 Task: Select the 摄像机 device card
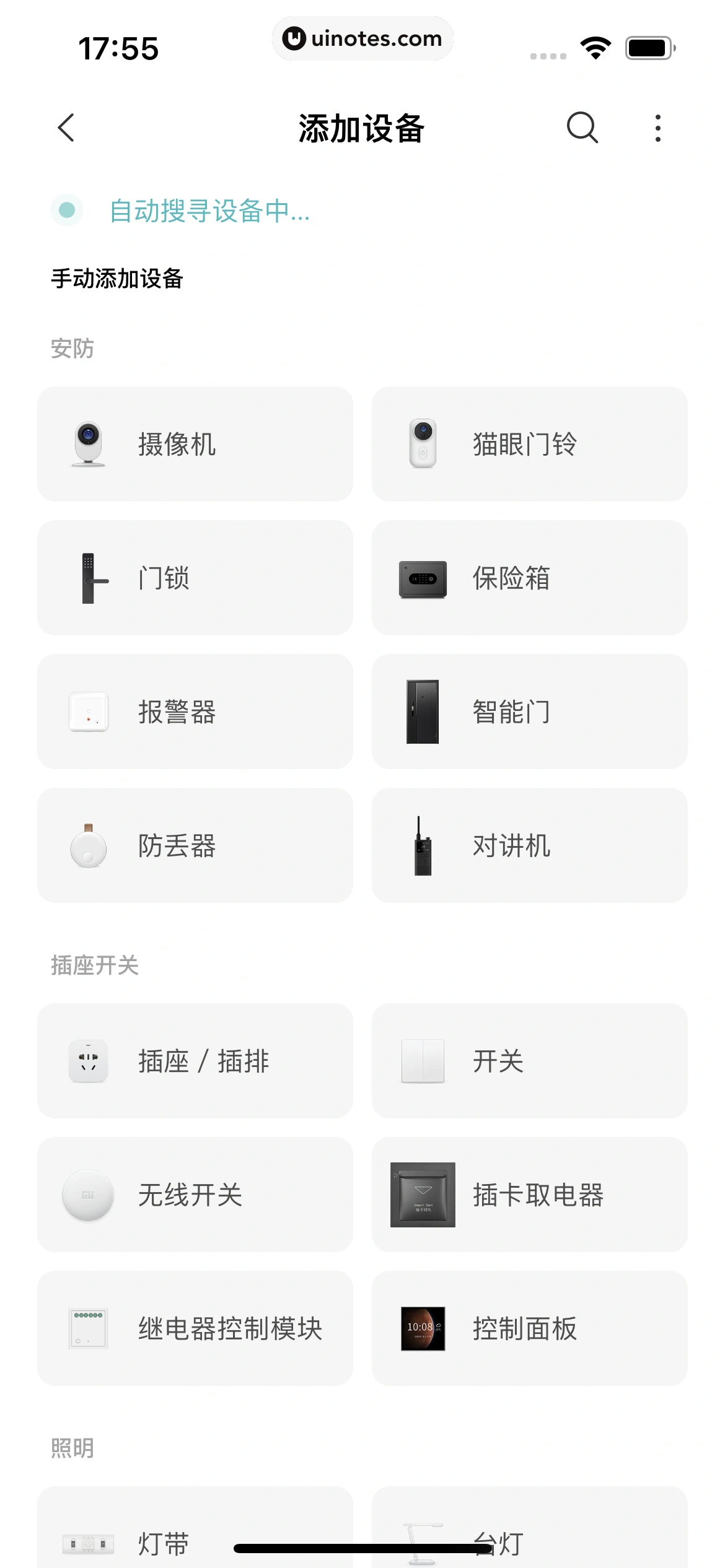(195, 444)
